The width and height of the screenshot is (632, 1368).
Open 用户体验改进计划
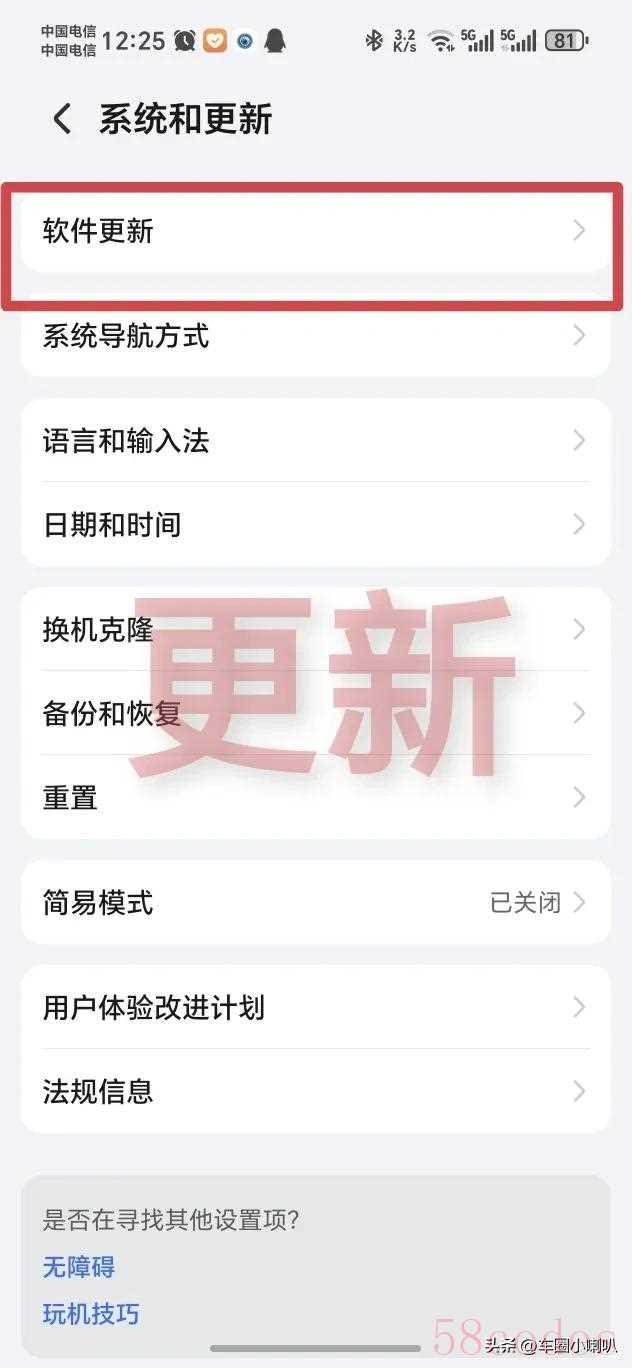pyautogui.click(x=315, y=1007)
